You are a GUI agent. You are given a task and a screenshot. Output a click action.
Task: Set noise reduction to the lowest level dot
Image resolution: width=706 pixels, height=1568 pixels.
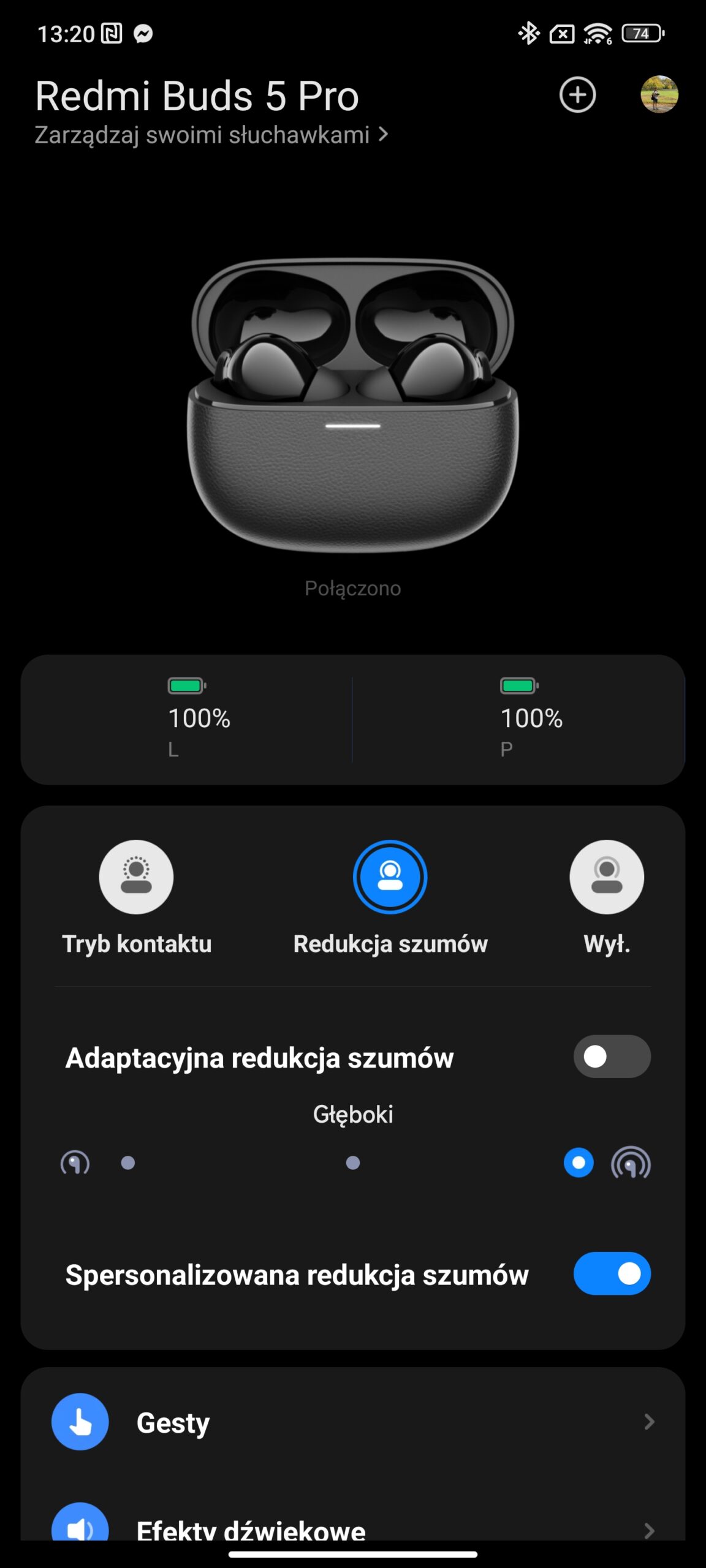tap(128, 1163)
